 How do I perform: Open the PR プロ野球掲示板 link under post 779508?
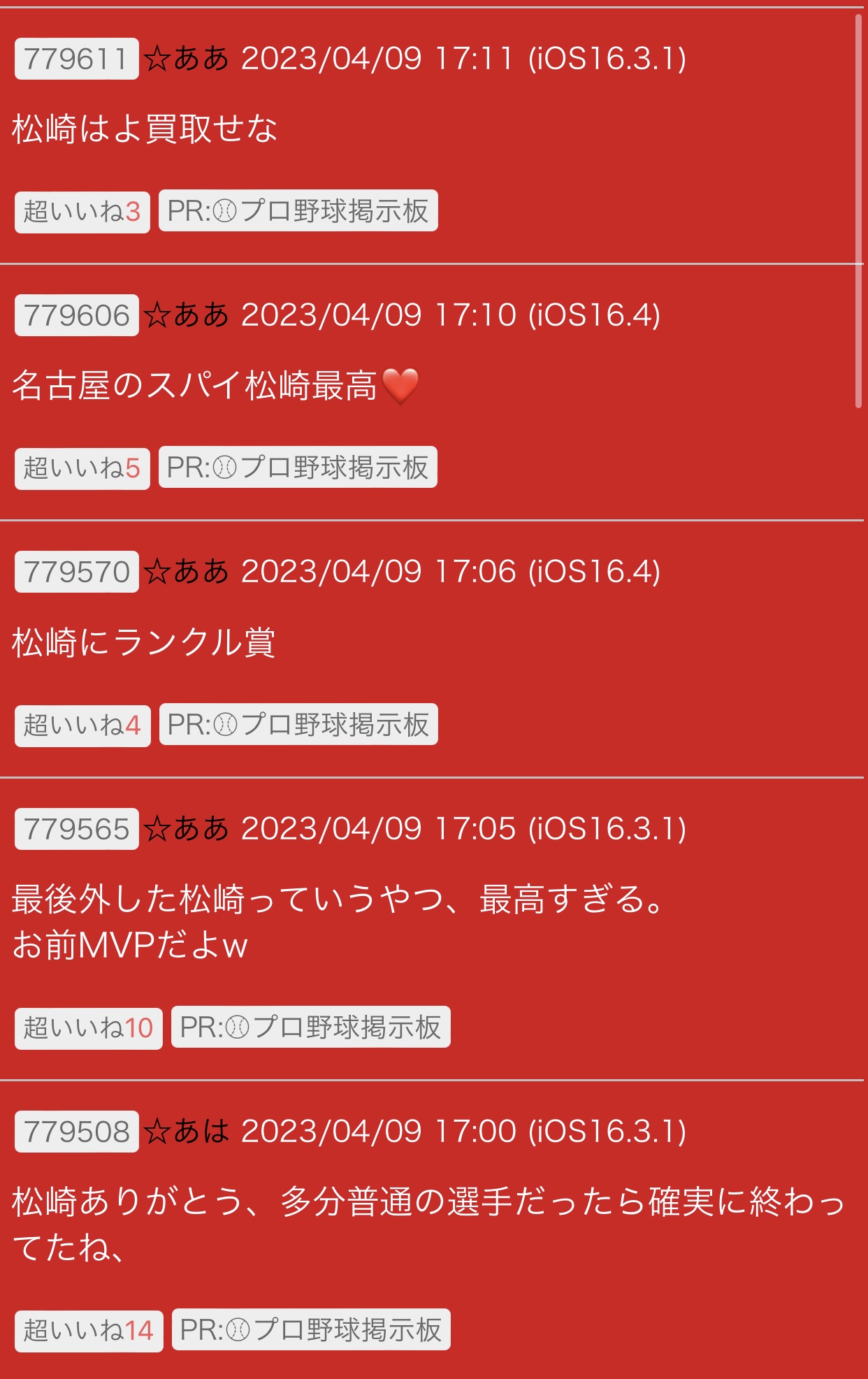(x=311, y=1329)
